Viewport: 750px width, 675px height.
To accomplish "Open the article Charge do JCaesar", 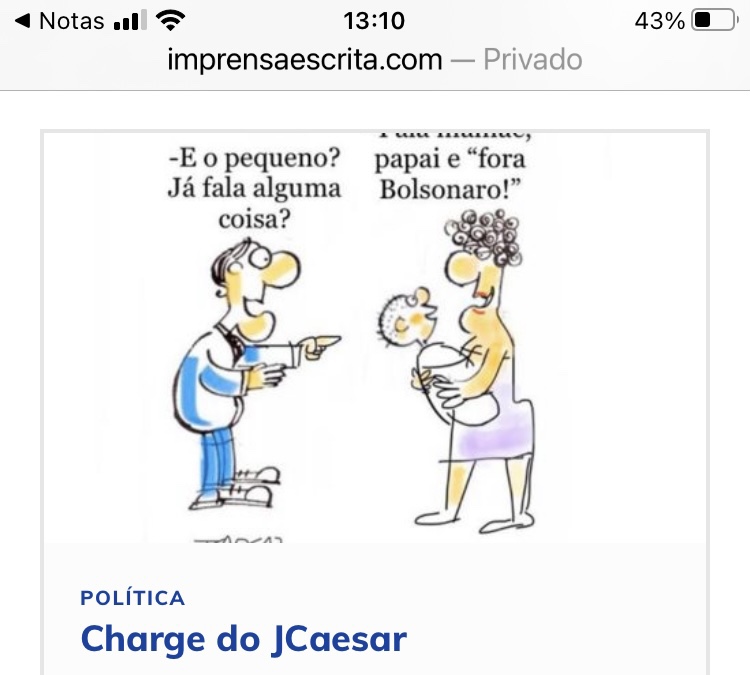I will pos(243,638).
